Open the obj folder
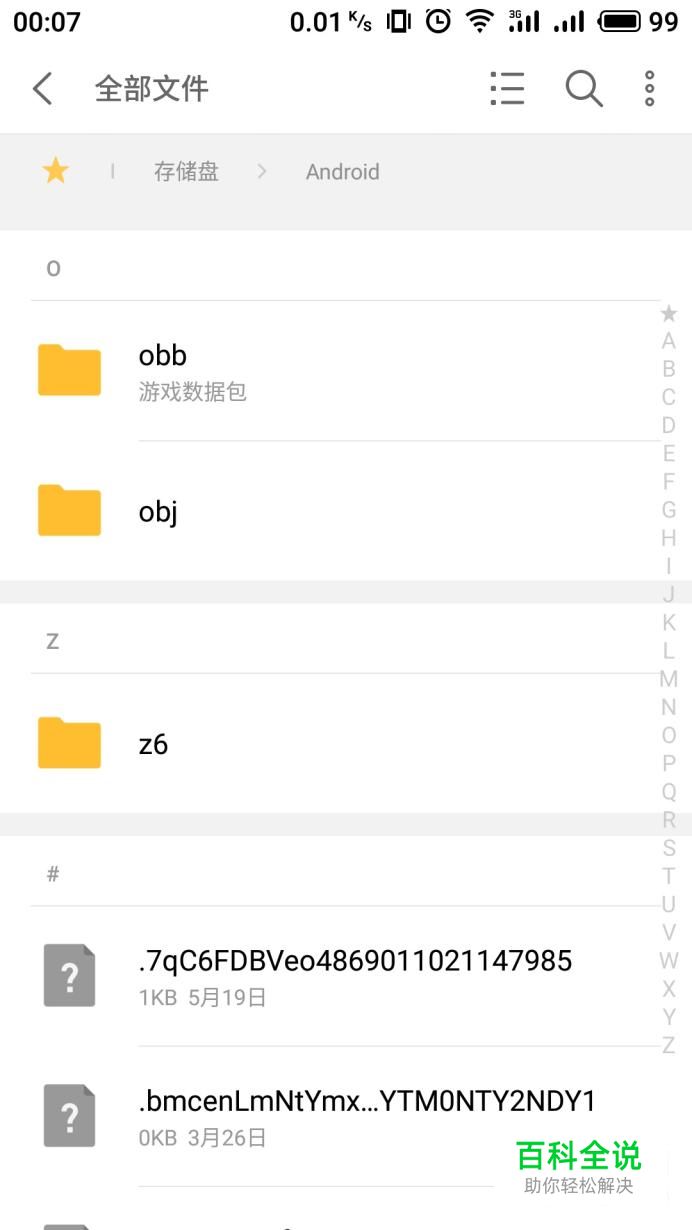692x1230 pixels. click(x=346, y=511)
